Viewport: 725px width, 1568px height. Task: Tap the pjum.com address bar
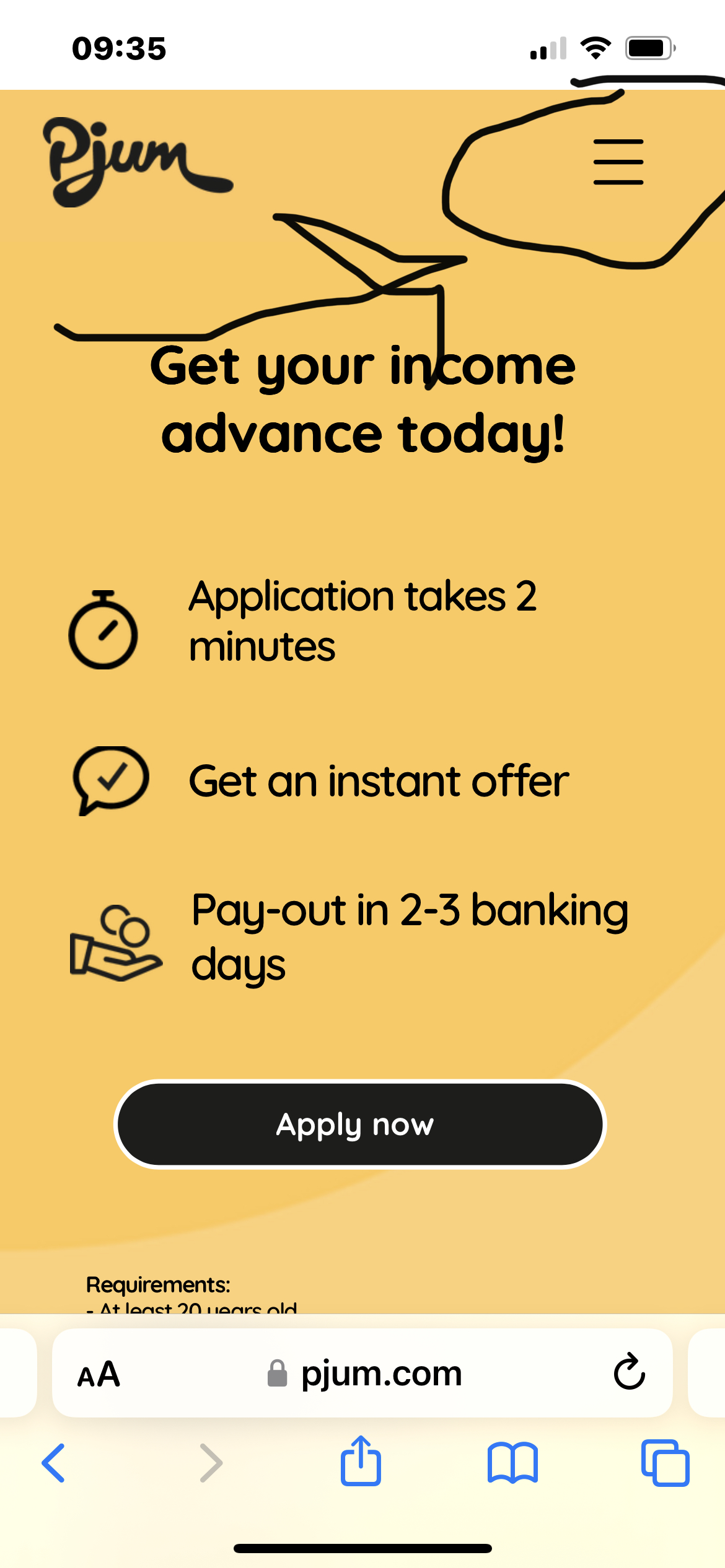tap(366, 1374)
